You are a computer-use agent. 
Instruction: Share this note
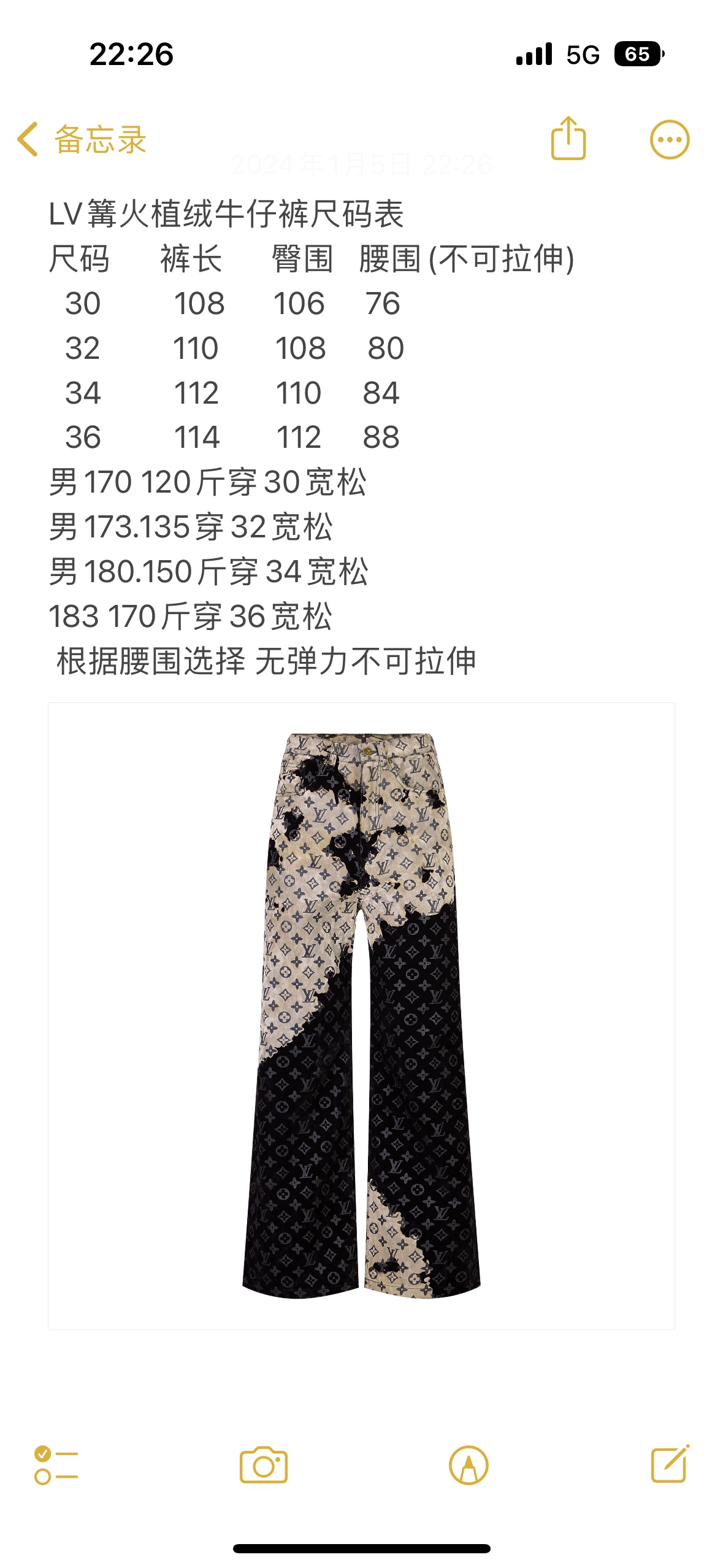[568, 139]
